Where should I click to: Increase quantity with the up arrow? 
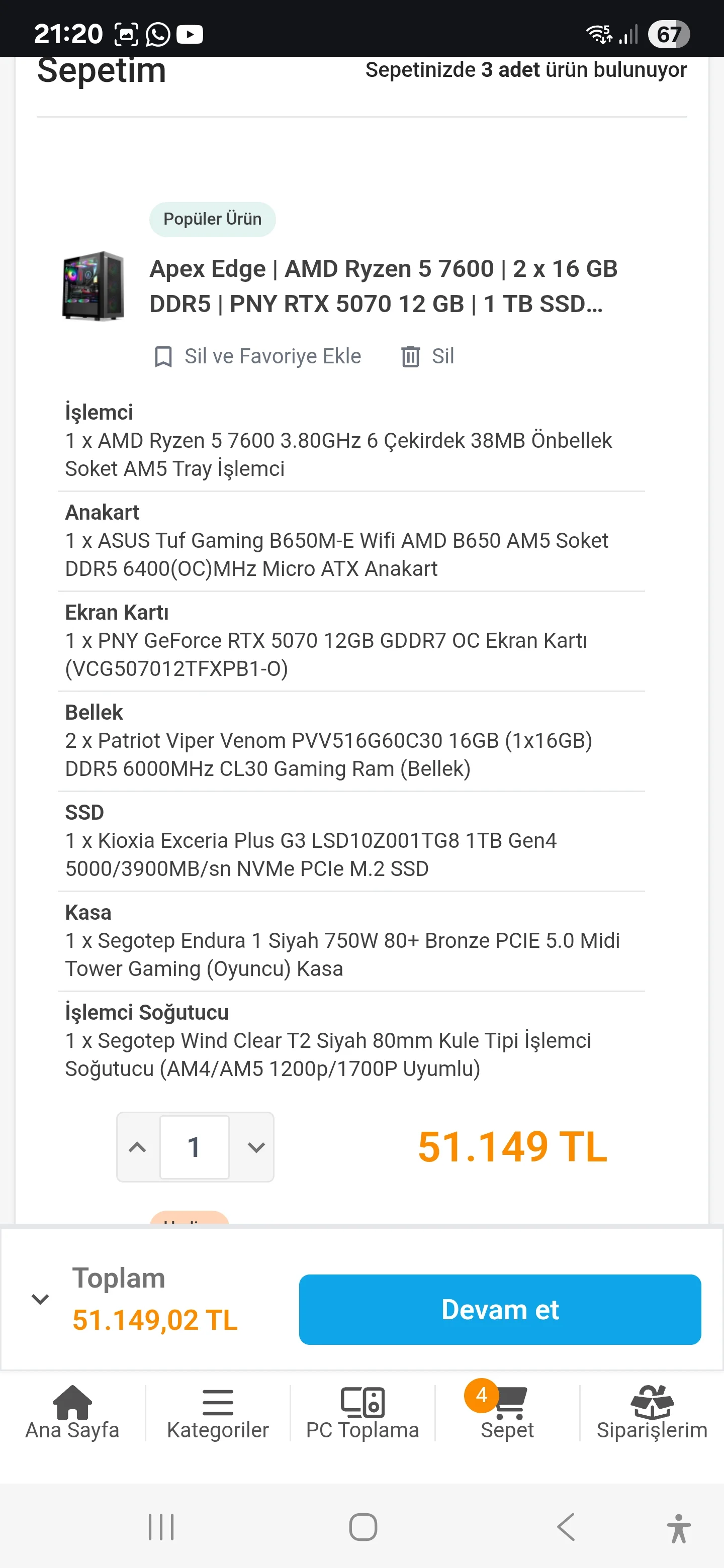click(x=138, y=1147)
